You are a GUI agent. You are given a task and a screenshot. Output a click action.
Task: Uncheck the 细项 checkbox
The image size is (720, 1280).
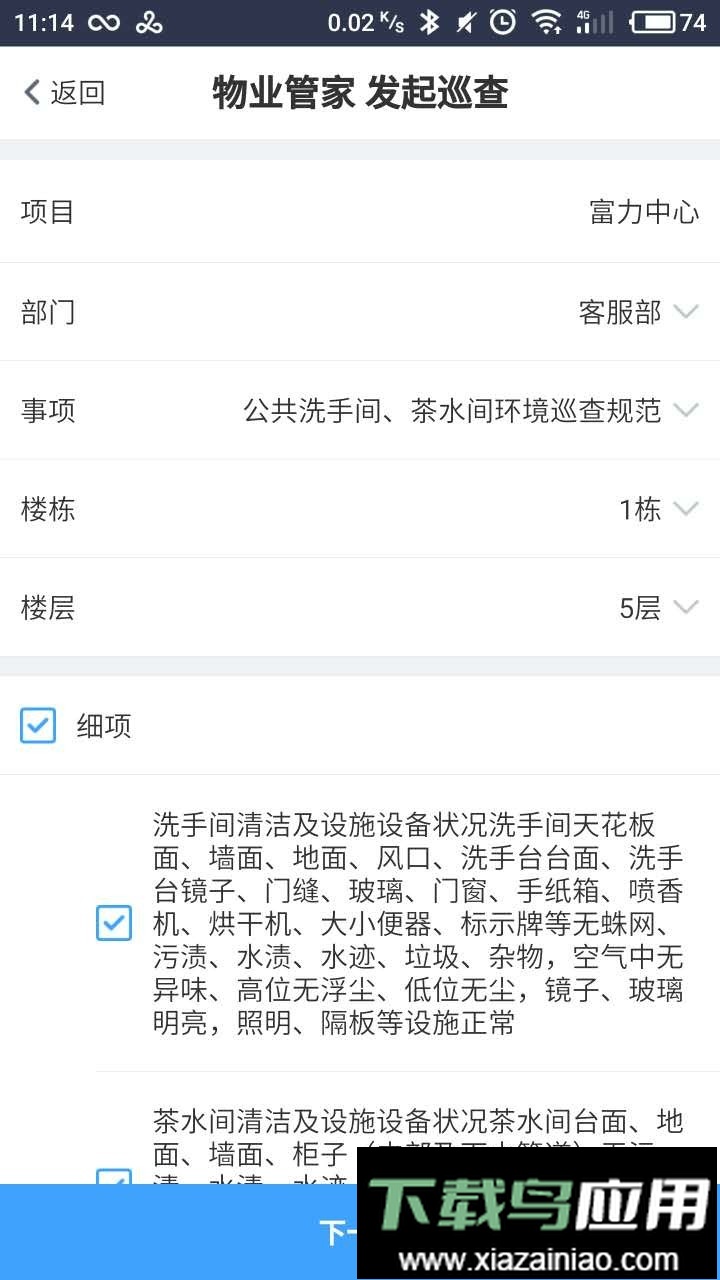pos(37,727)
